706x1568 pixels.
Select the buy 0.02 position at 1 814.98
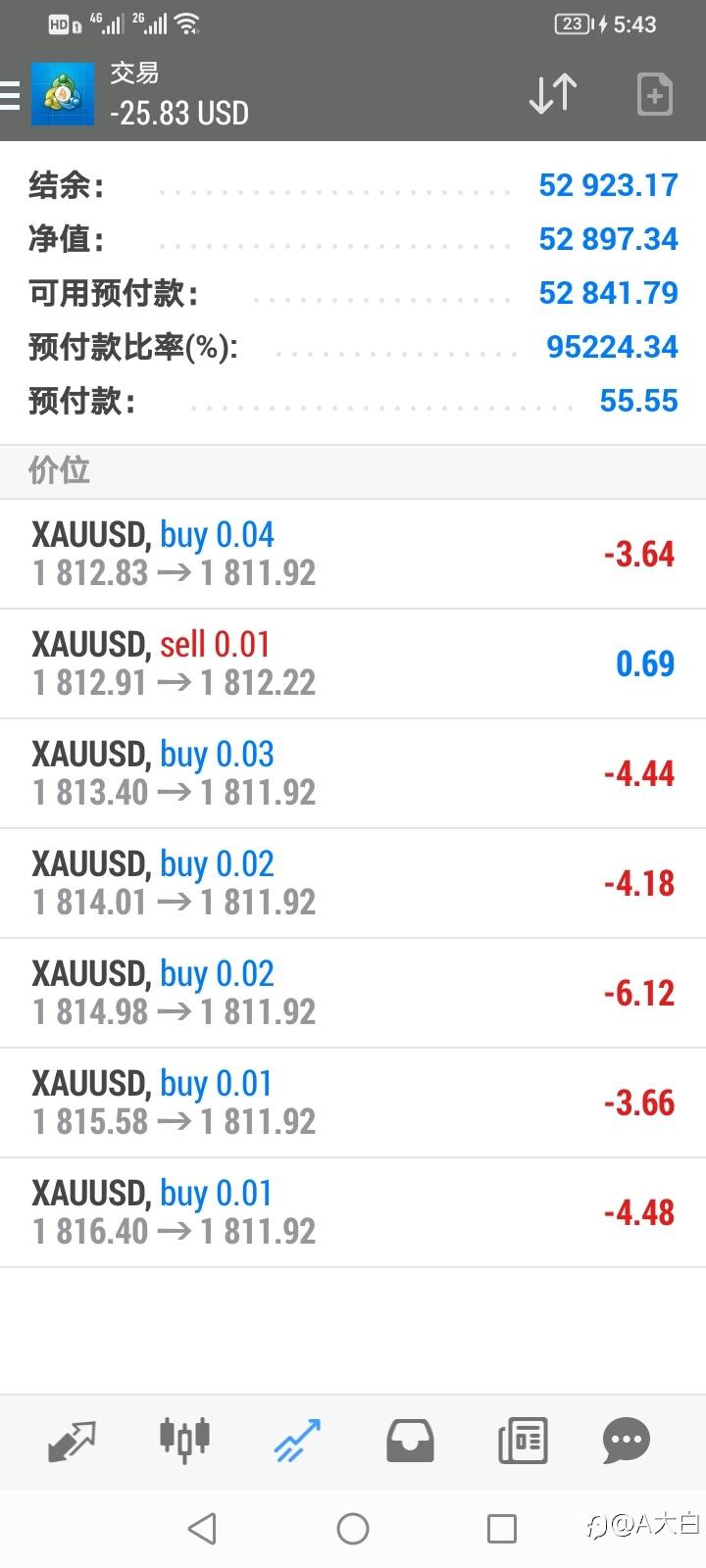pos(353,993)
